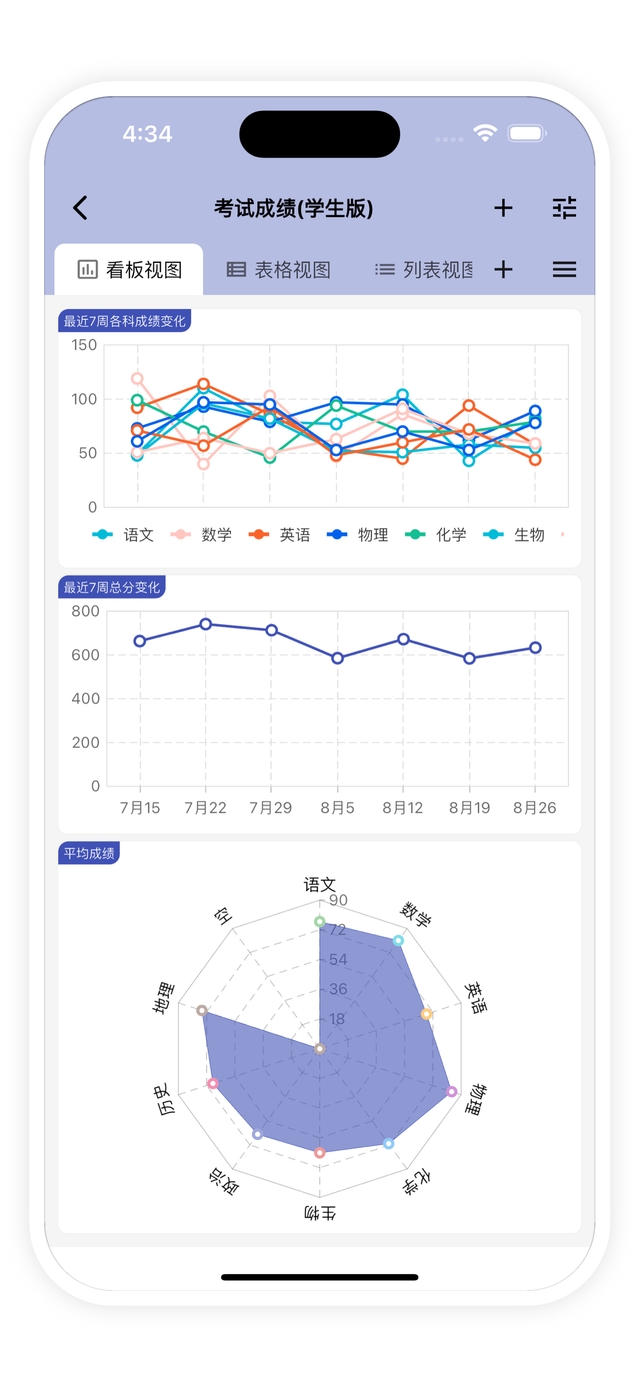Image resolution: width=640 pixels, height=1387 pixels.
Task: Toggle the 化学 legend entry
Action: tap(436, 535)
